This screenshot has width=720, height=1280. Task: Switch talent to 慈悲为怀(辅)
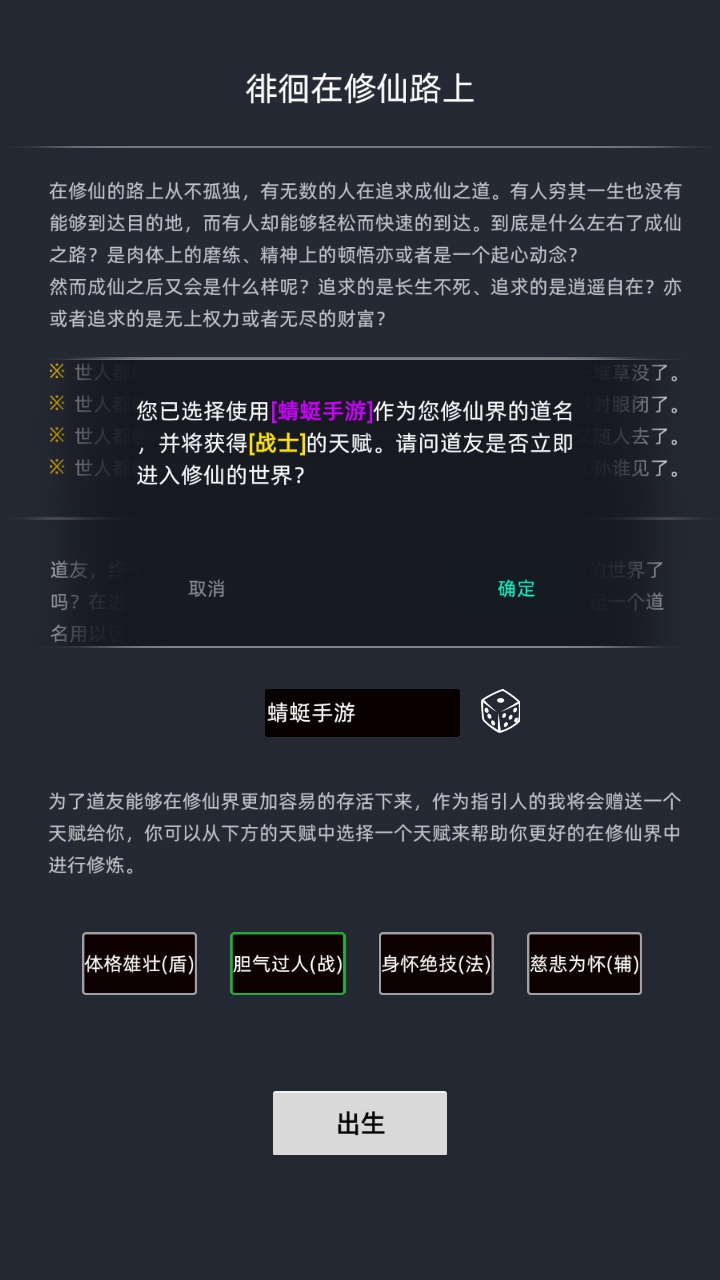point(584,963)
